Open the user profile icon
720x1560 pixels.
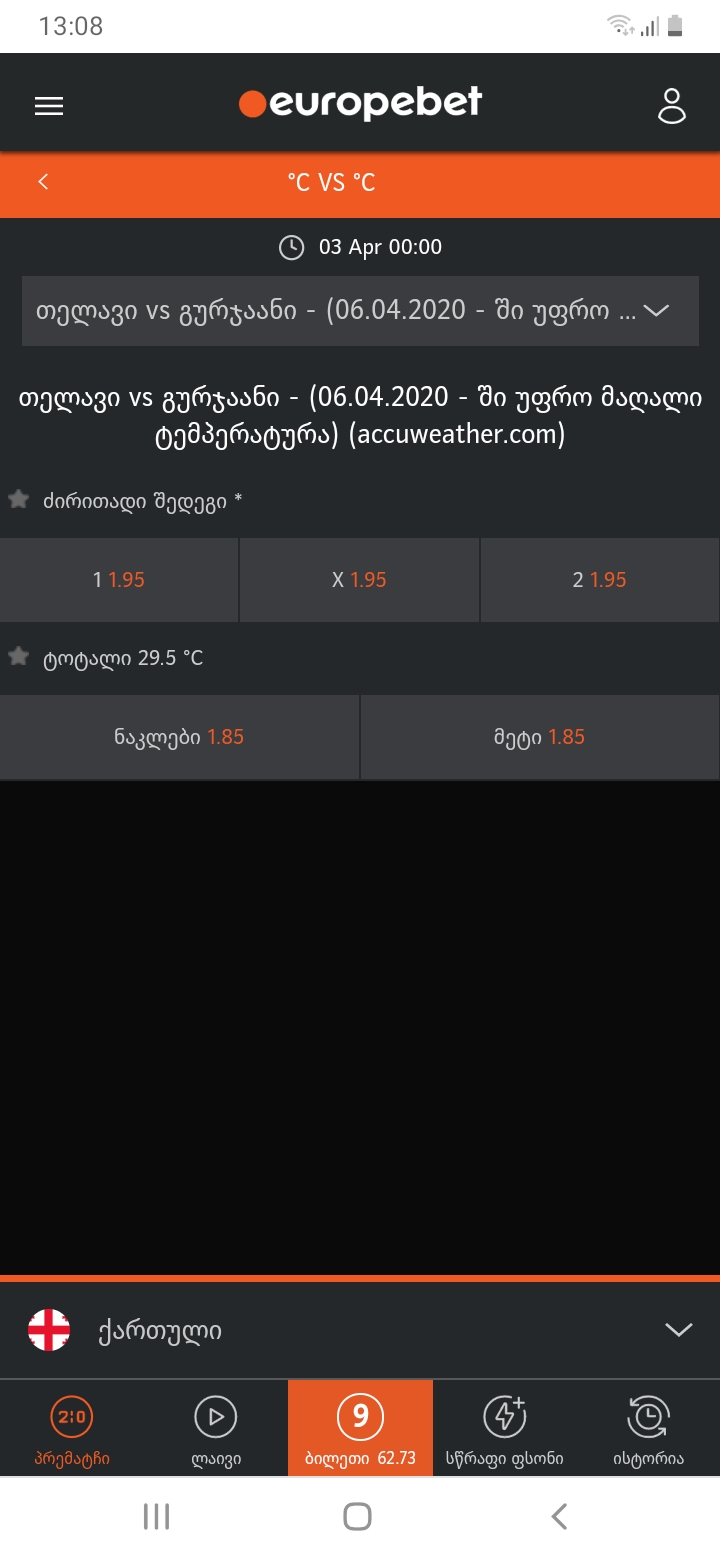[672, 106]
